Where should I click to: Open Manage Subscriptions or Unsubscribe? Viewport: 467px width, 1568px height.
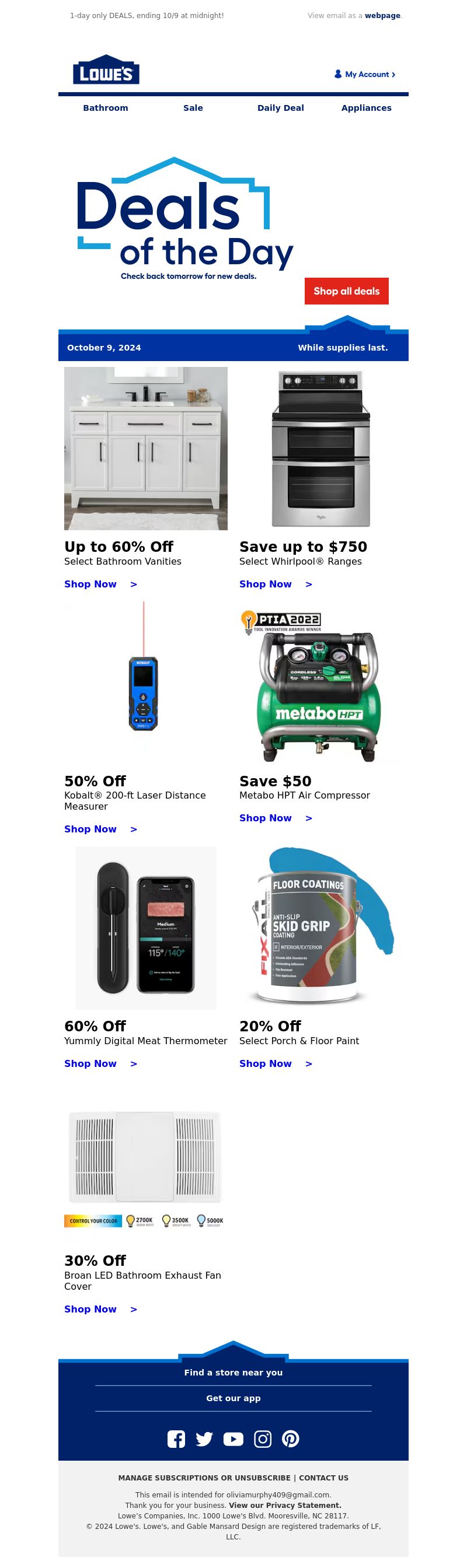point(204,1478)
